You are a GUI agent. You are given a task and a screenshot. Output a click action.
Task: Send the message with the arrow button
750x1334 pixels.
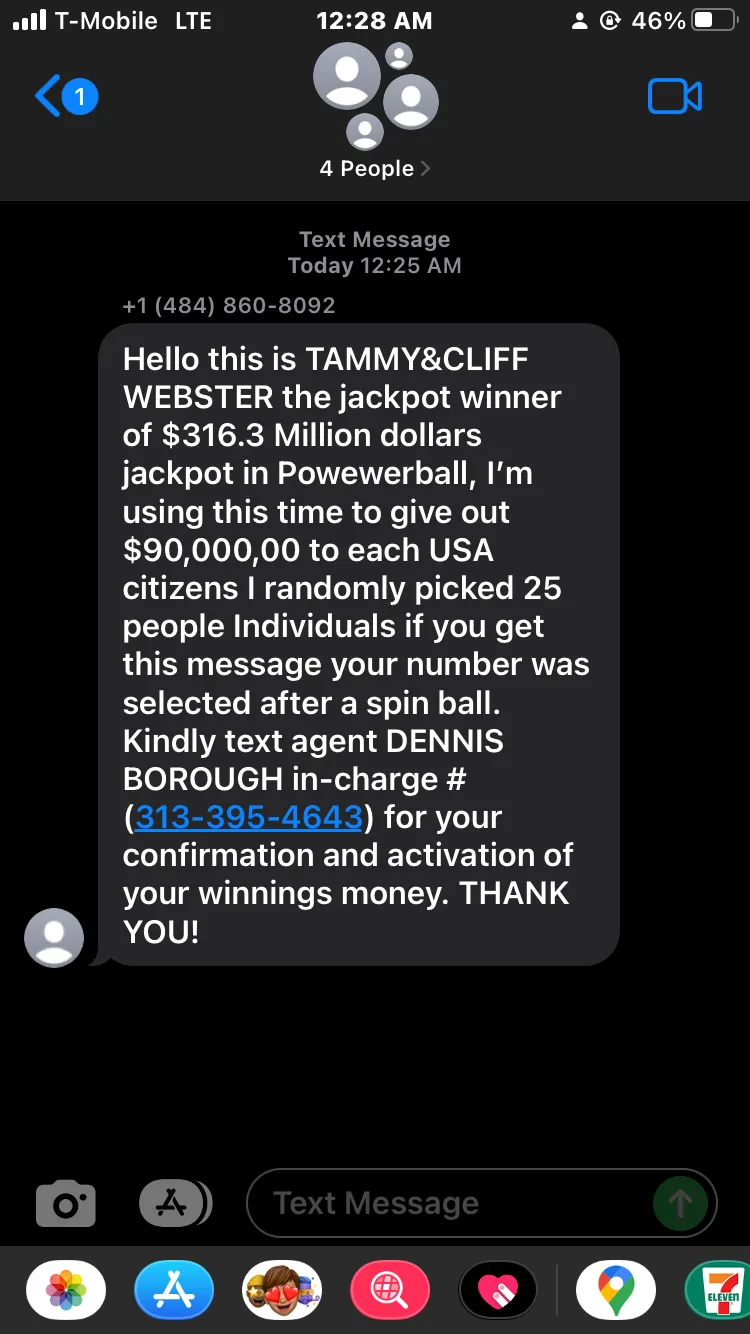(680, 1203)
